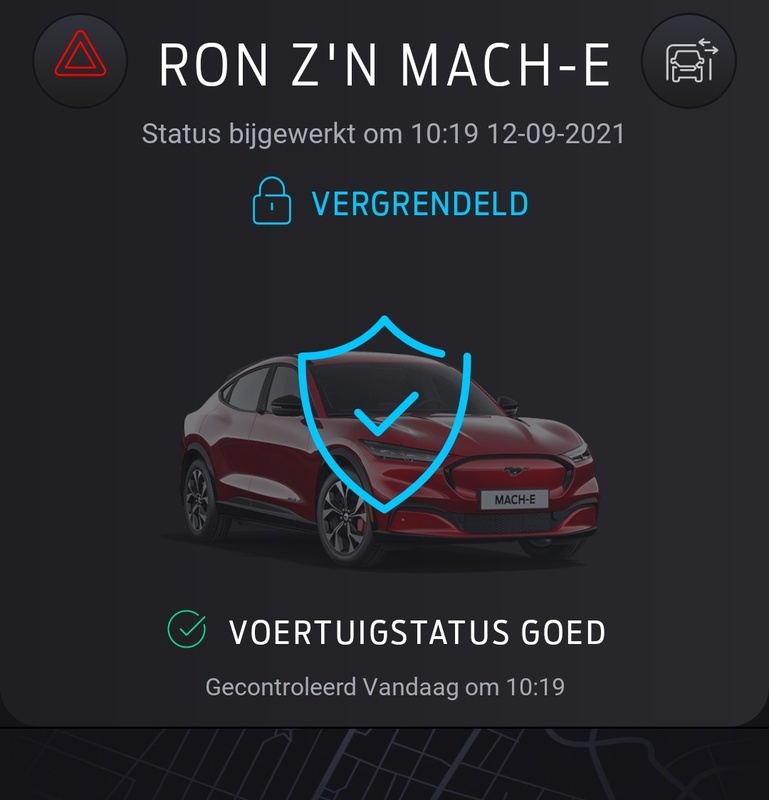Tap the Vergrendeld lock status
This screenshot has height=800, width=769.
[390, 204]
